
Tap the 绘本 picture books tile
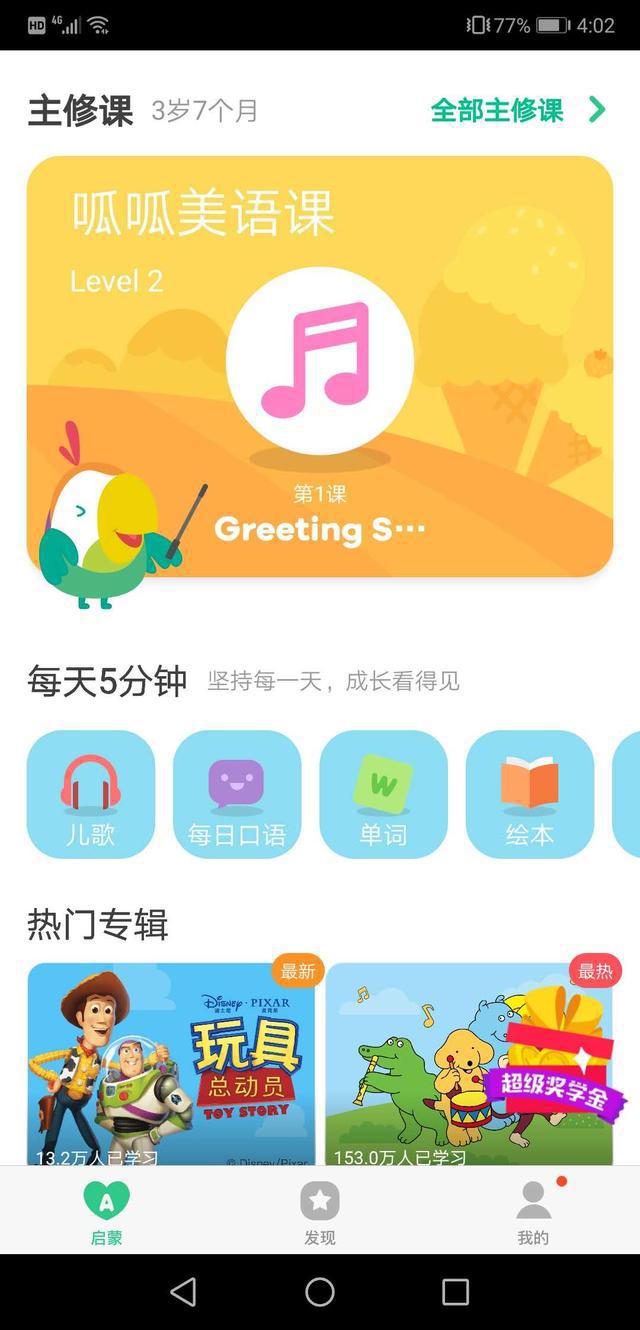coord(529,794)
